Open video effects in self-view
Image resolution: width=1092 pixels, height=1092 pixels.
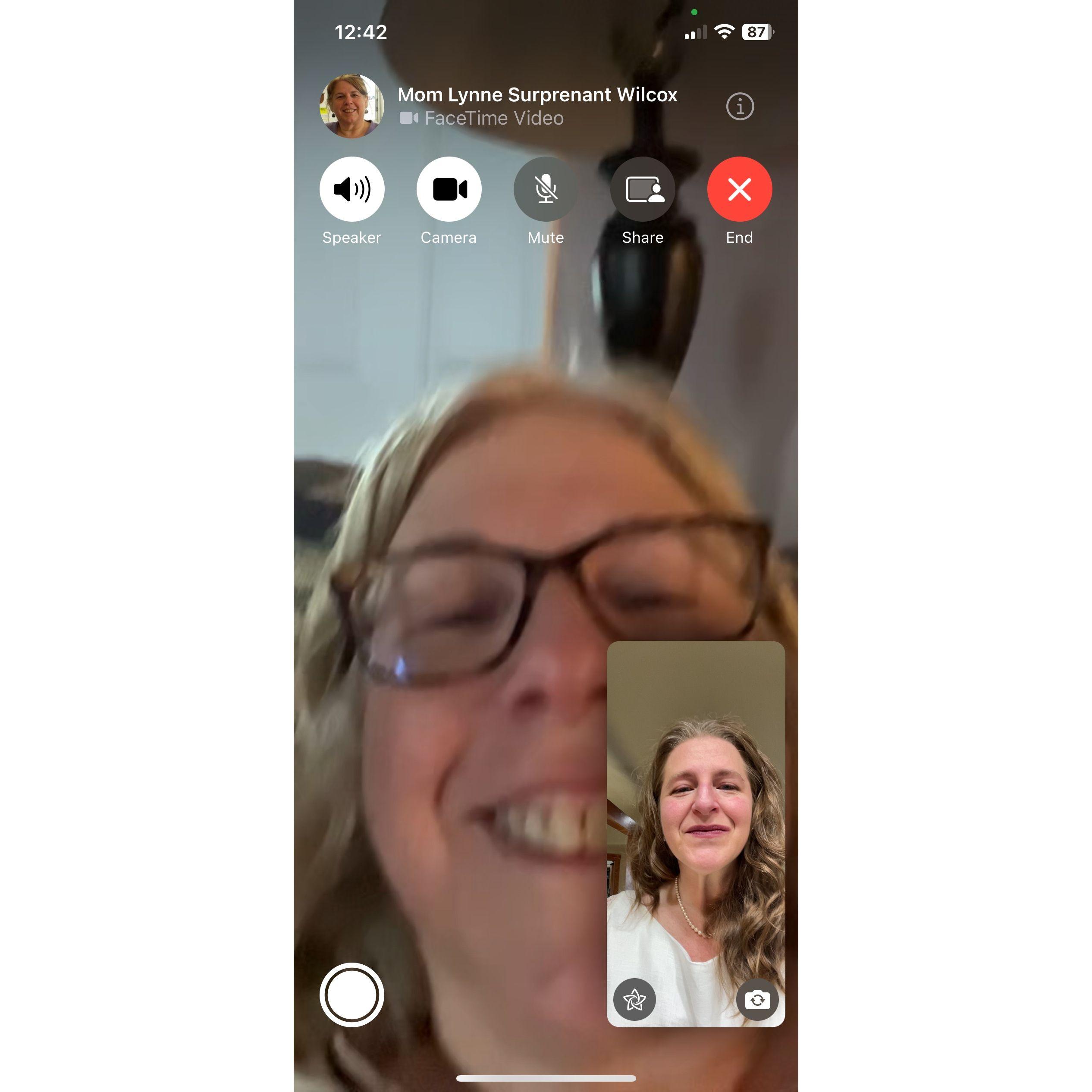click(634, 999)
